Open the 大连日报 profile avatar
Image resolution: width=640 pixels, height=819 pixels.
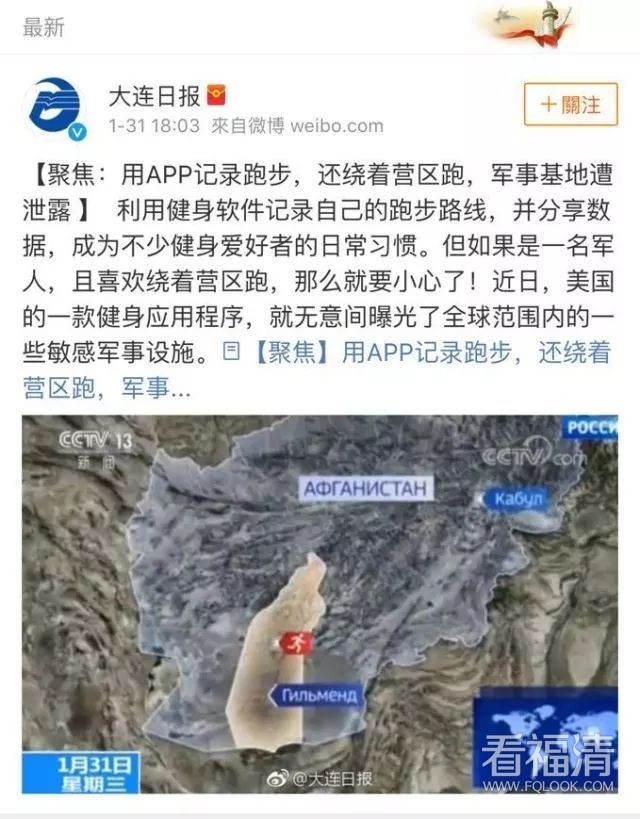[56, 109]
